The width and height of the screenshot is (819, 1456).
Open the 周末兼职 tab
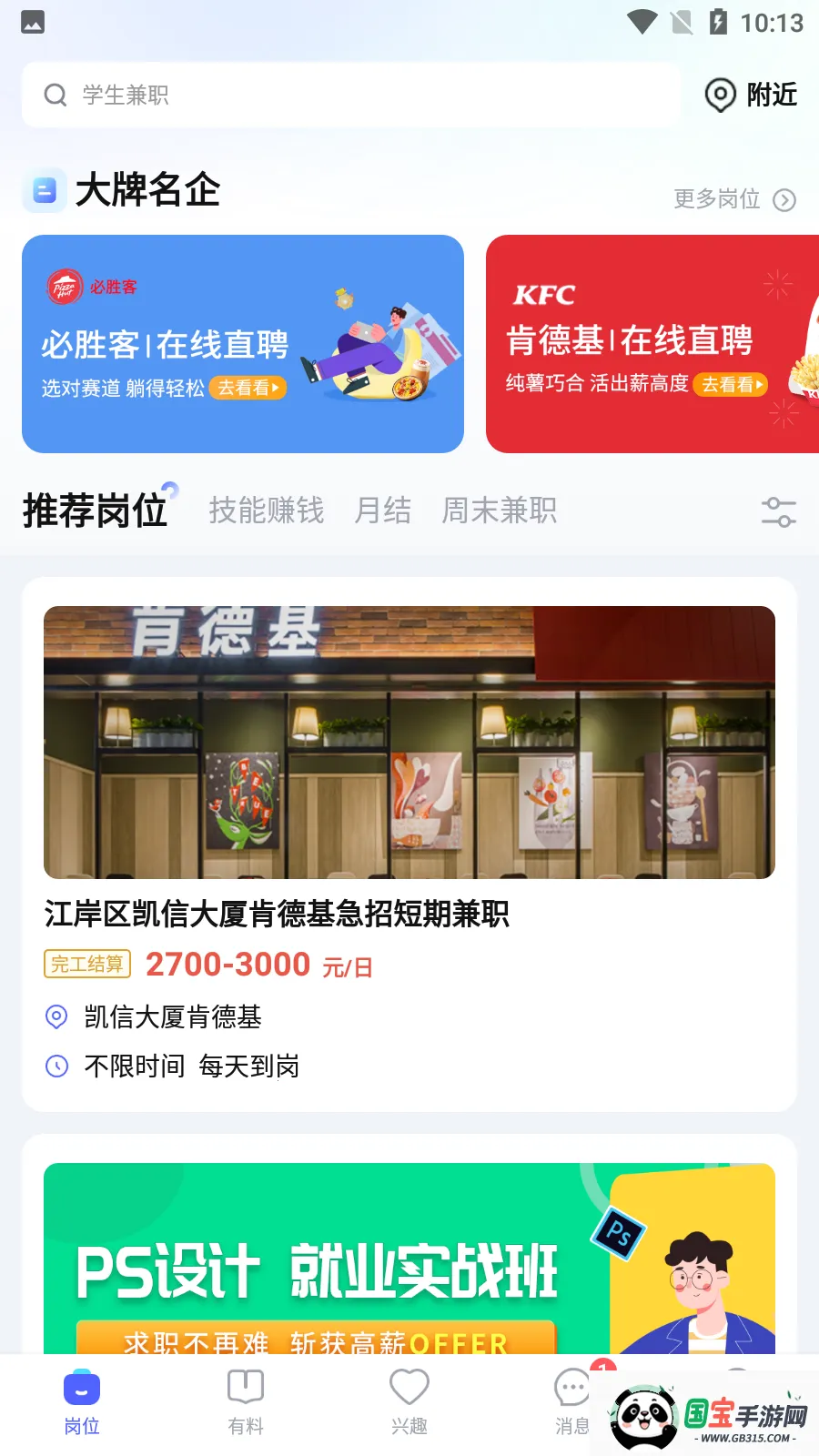(499, 511)
